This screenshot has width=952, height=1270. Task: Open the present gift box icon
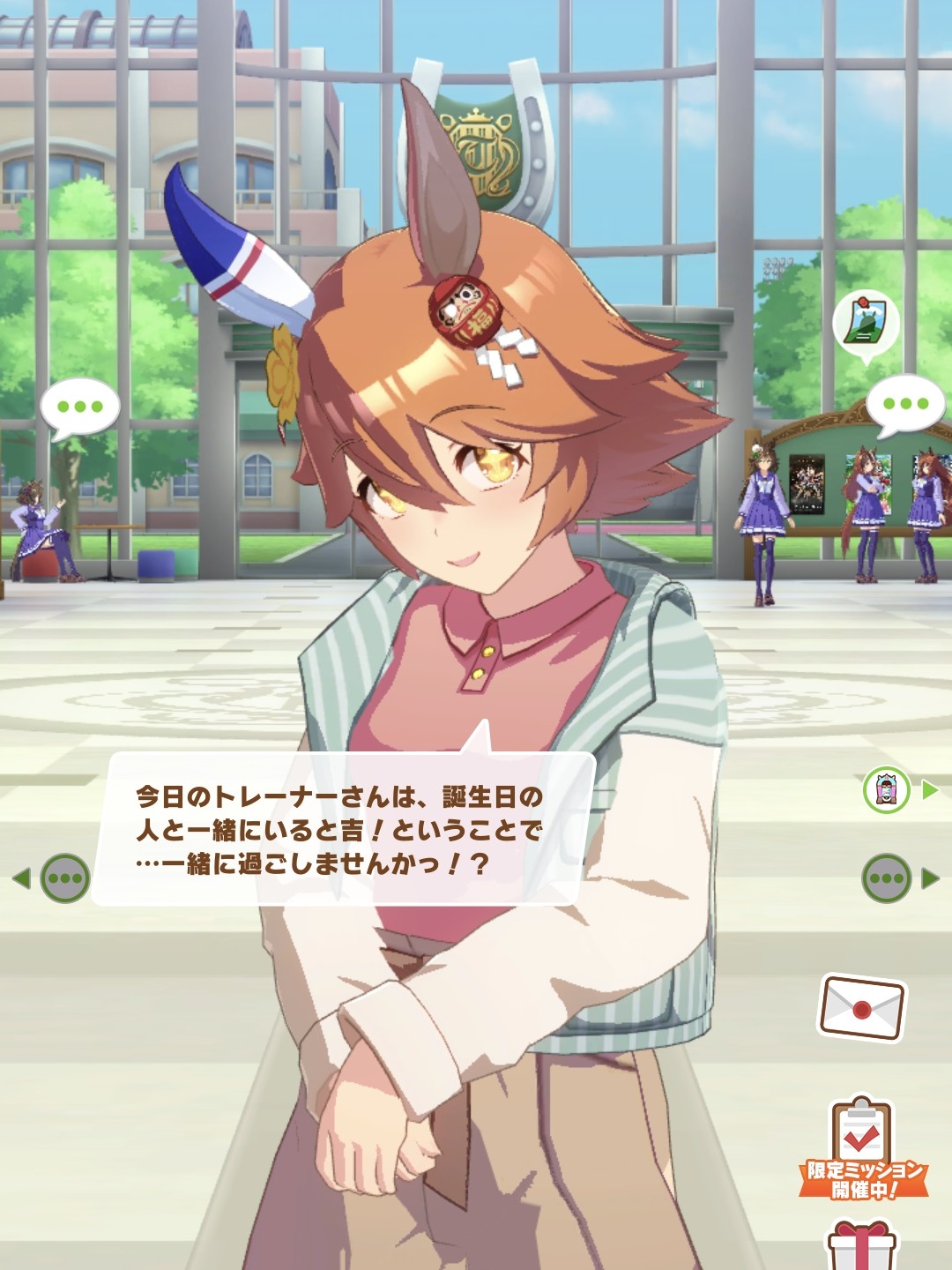coord(861,1244)
